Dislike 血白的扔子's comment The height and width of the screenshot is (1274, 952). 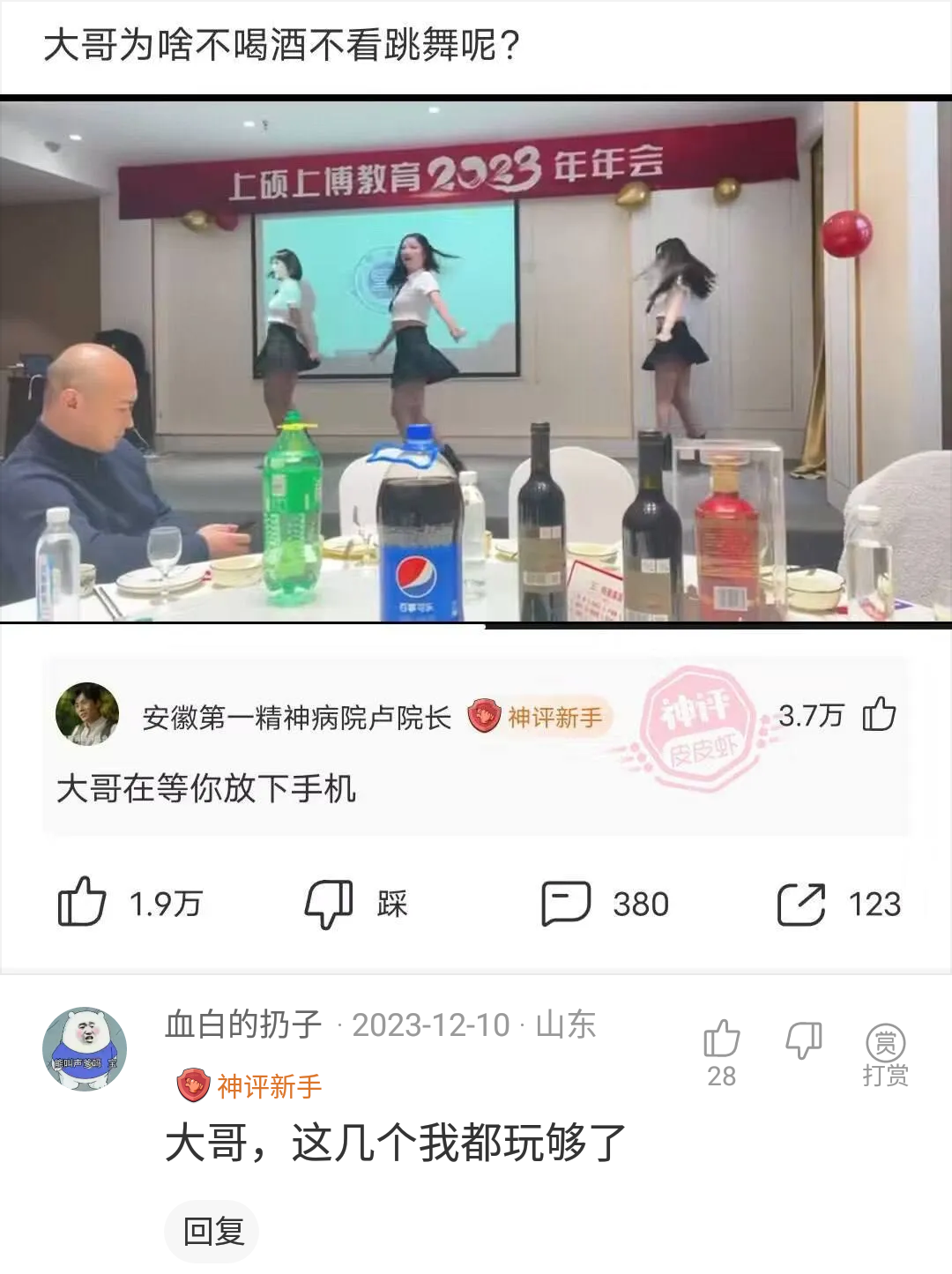[x=803, y=1040]
